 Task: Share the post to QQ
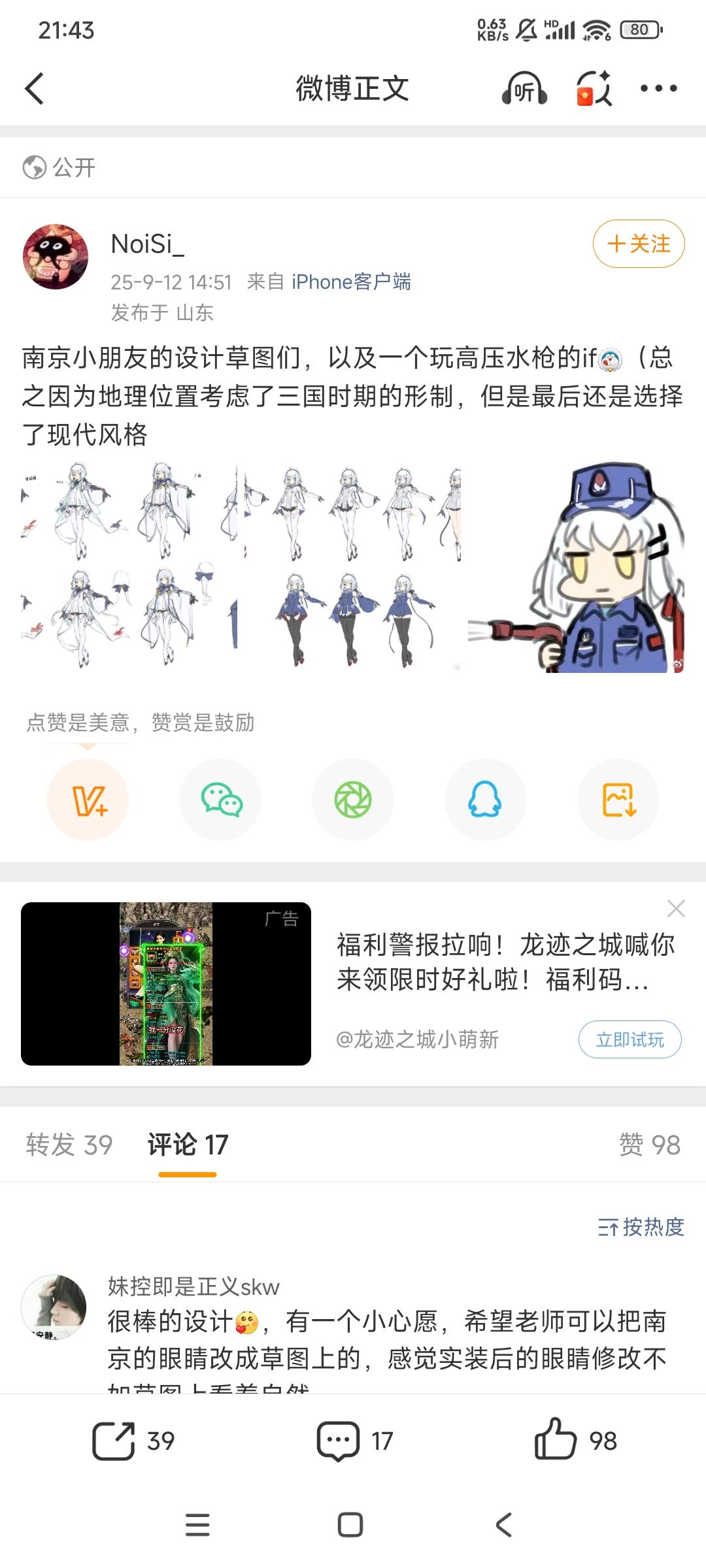coord(485,799)
